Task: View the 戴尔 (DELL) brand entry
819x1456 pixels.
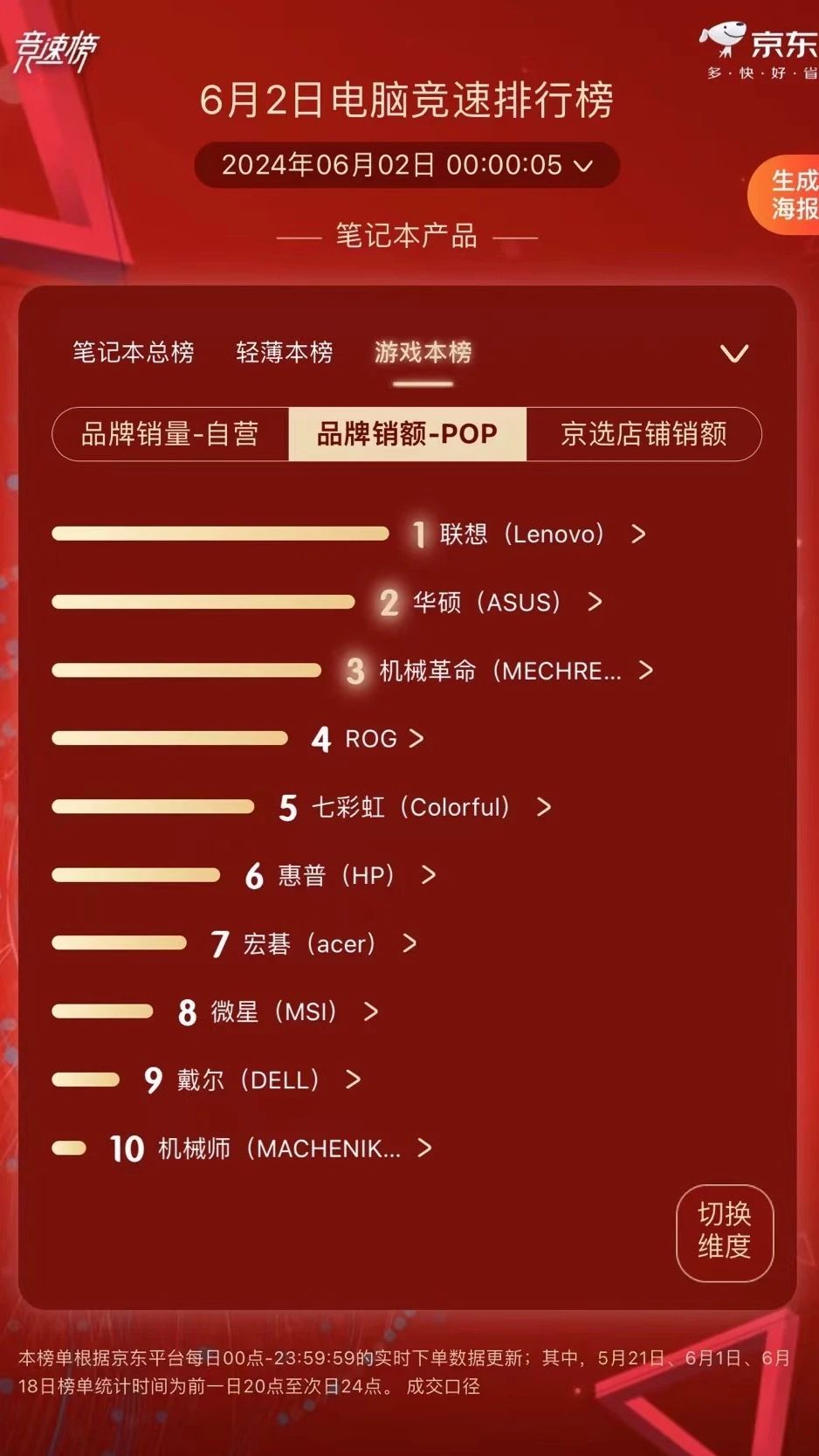Action: click(250, 1080)
